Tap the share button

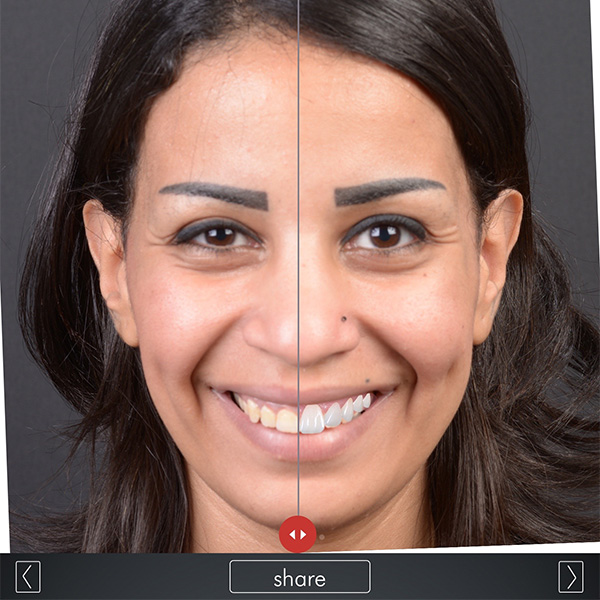[x=299, y=577]
